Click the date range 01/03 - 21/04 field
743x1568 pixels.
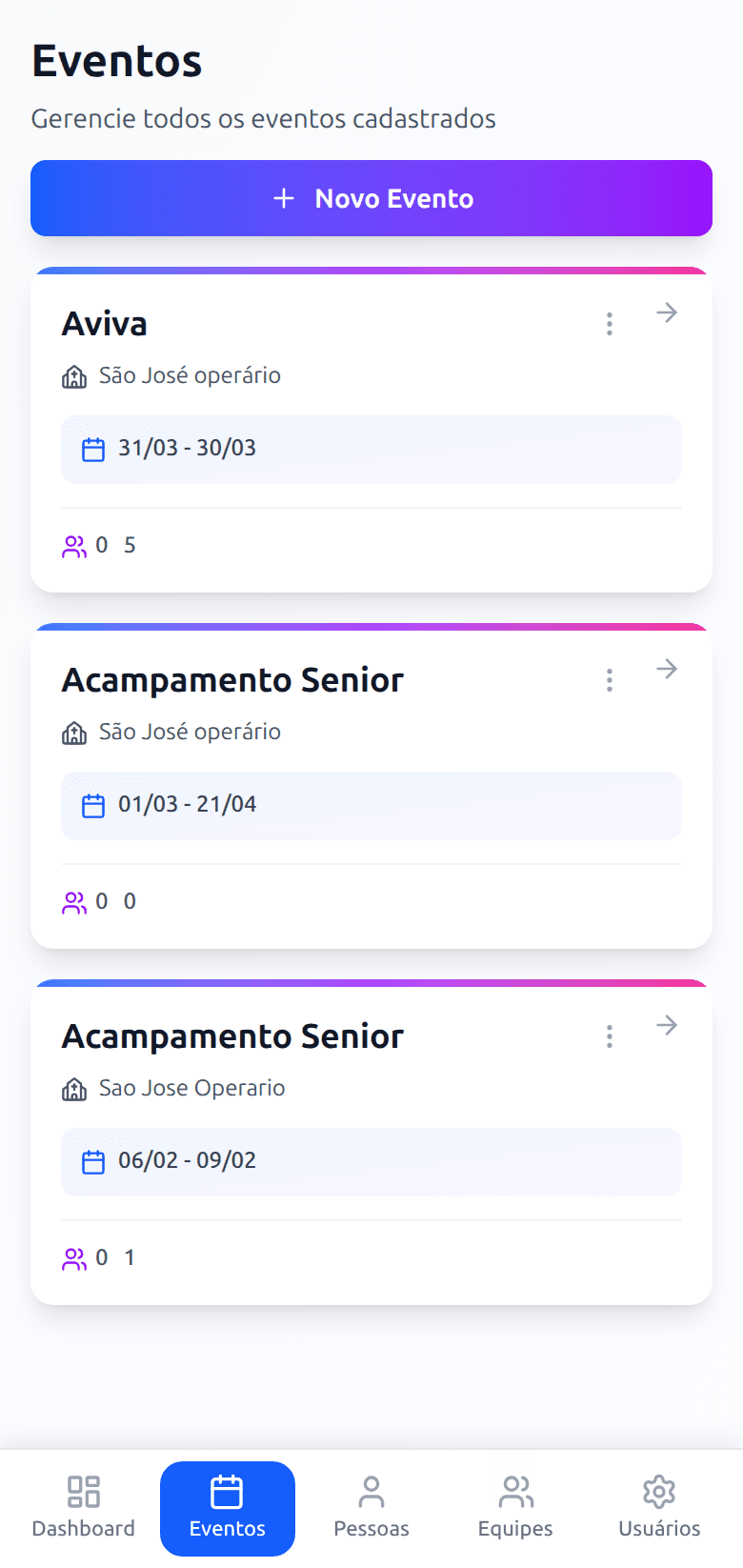371,805
